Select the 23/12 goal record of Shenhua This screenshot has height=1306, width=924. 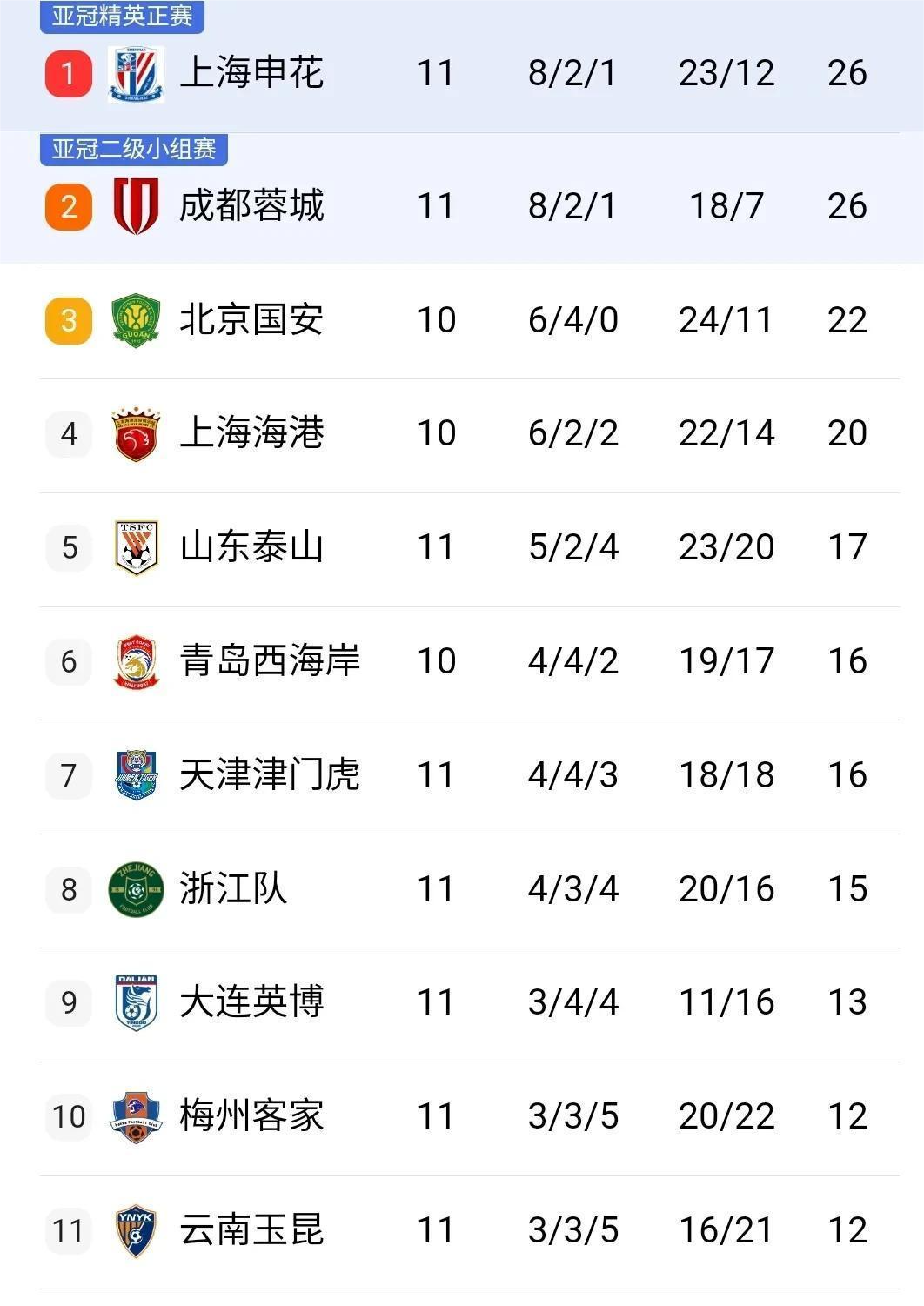(x=727, y=73)
